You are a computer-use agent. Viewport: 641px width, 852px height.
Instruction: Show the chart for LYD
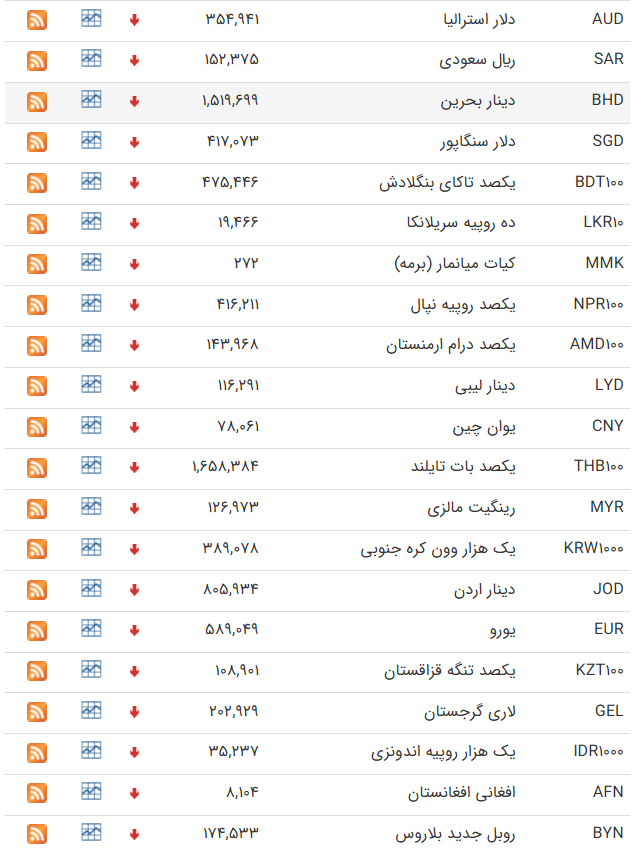coord(91,384)
